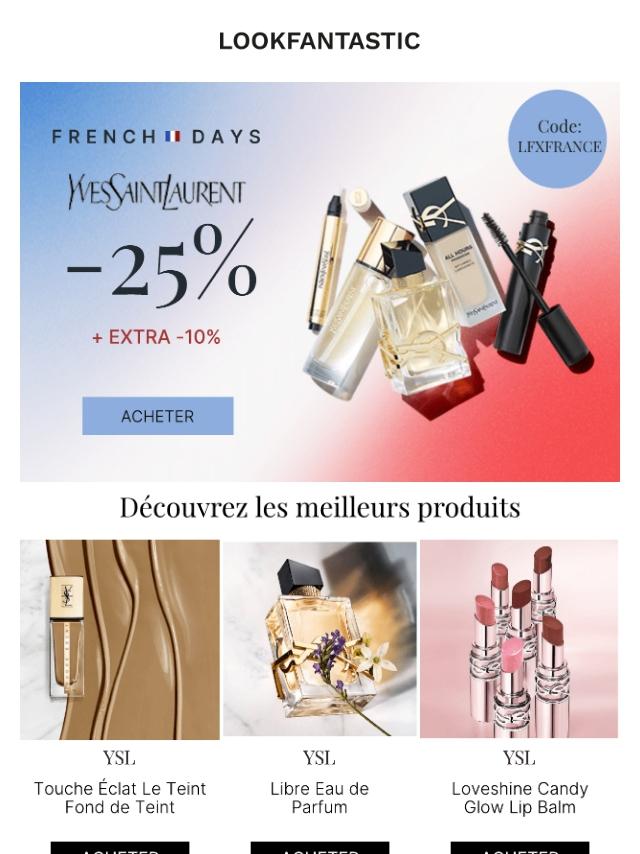
Task: Tap ACHETER under Loveshine Candy Glow Lip Balm
Action: tap(519, 848)
